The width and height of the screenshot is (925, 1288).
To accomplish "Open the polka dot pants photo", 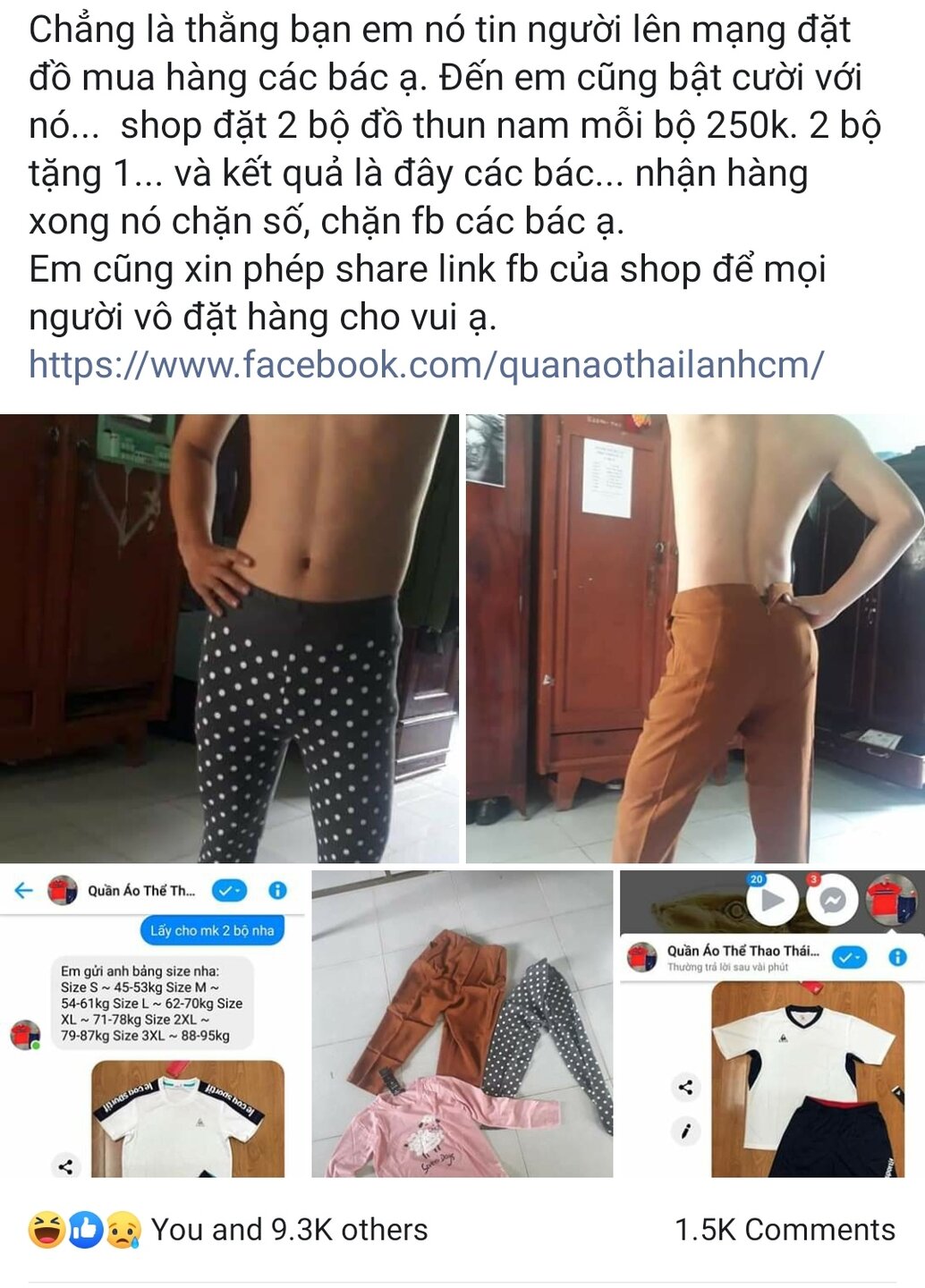I will click(x=229, y=639).
